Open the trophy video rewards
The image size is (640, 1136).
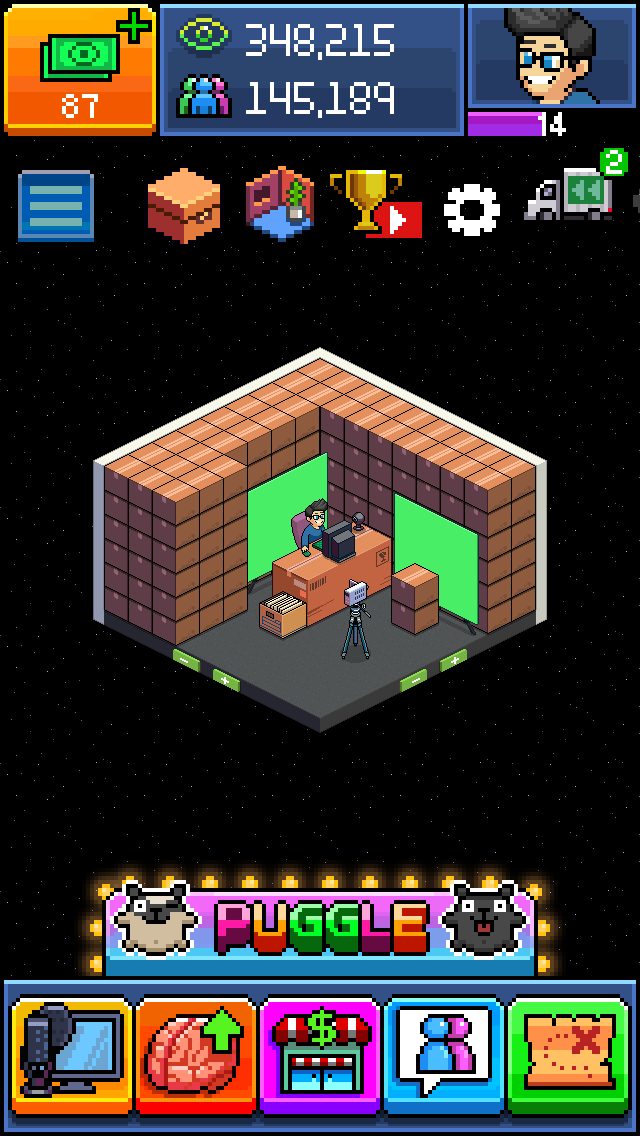click(x=374, y=203)
